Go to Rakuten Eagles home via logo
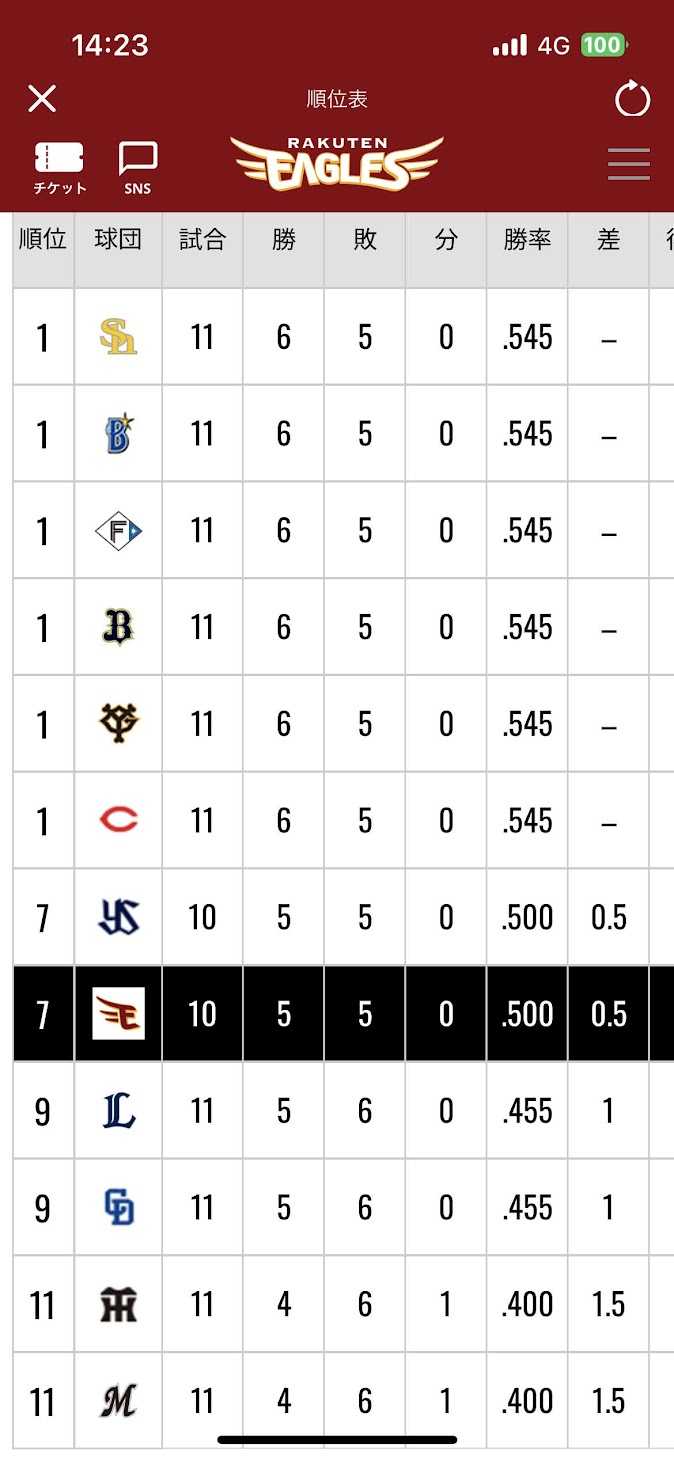This screenshot has width=674, height=1458. (337, 163)
